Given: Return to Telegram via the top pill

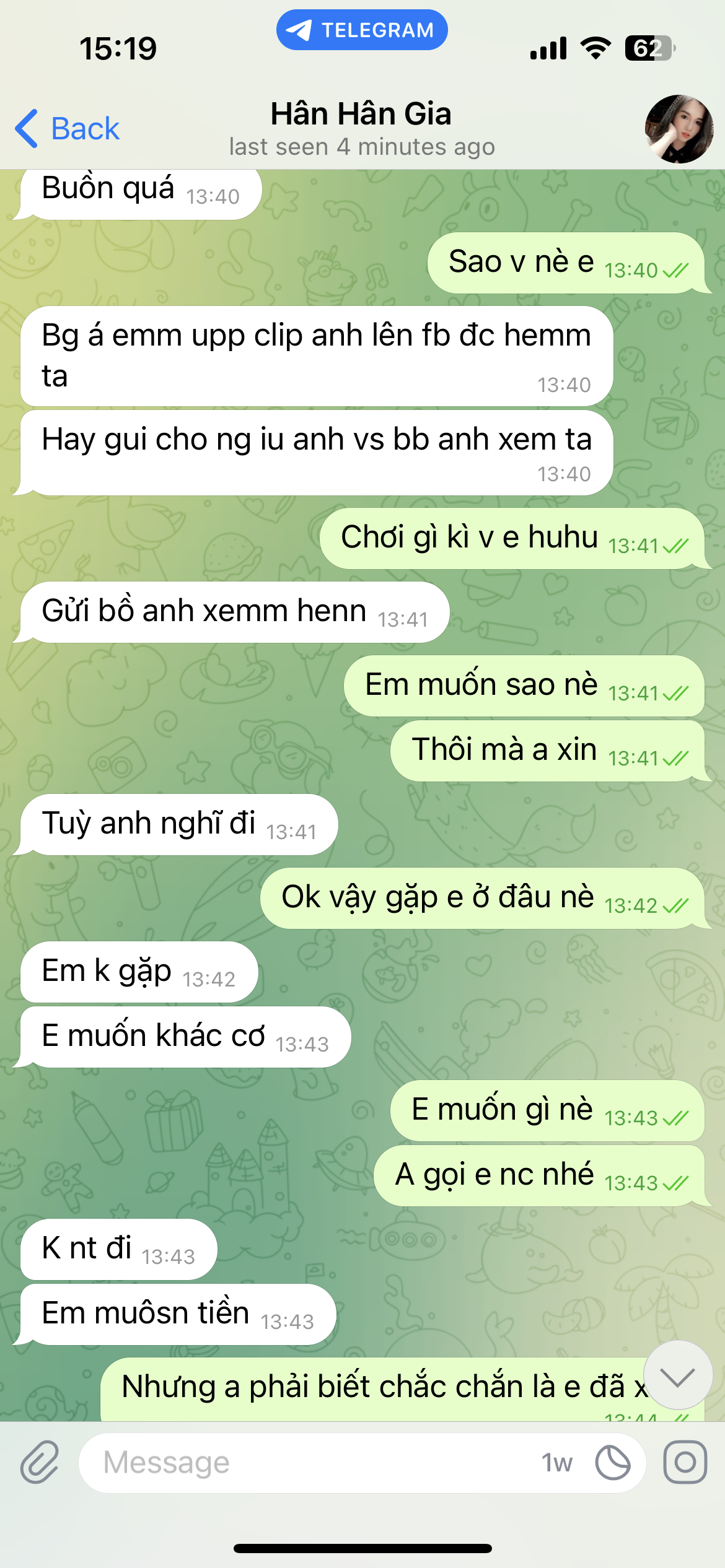Looking at the screenshot, I should coord(362,30).
